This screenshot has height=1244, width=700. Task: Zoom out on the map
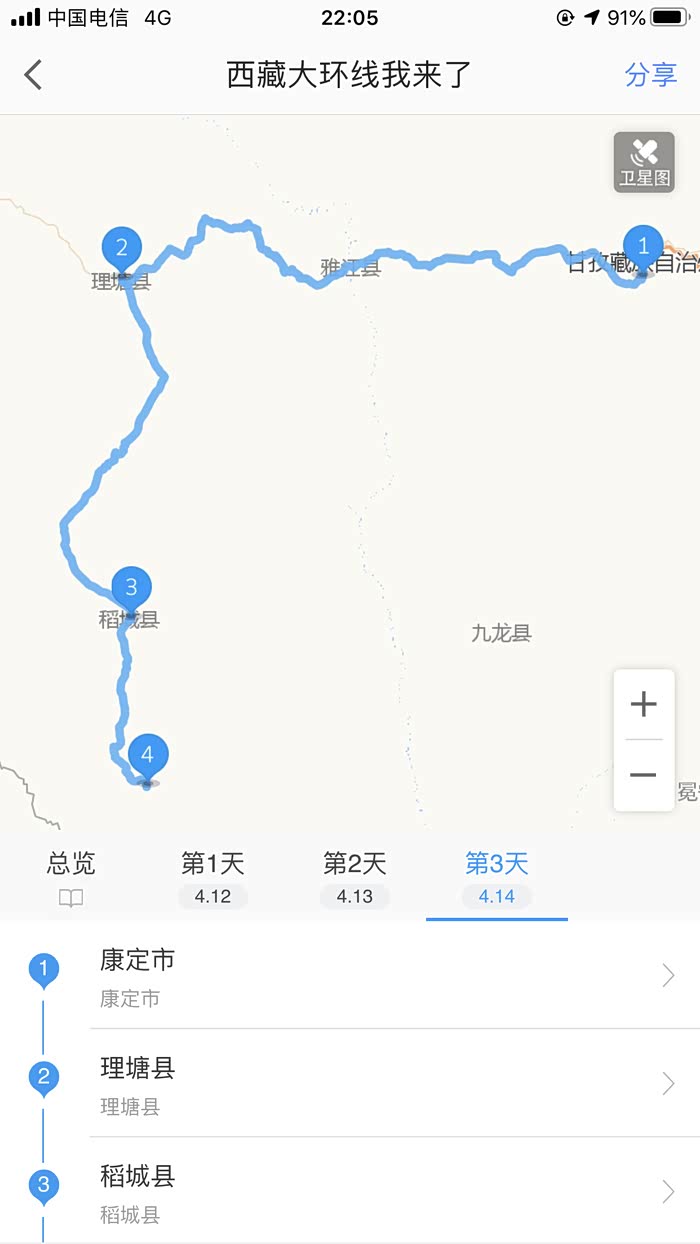pyautogui.click(x=644, y=775)
